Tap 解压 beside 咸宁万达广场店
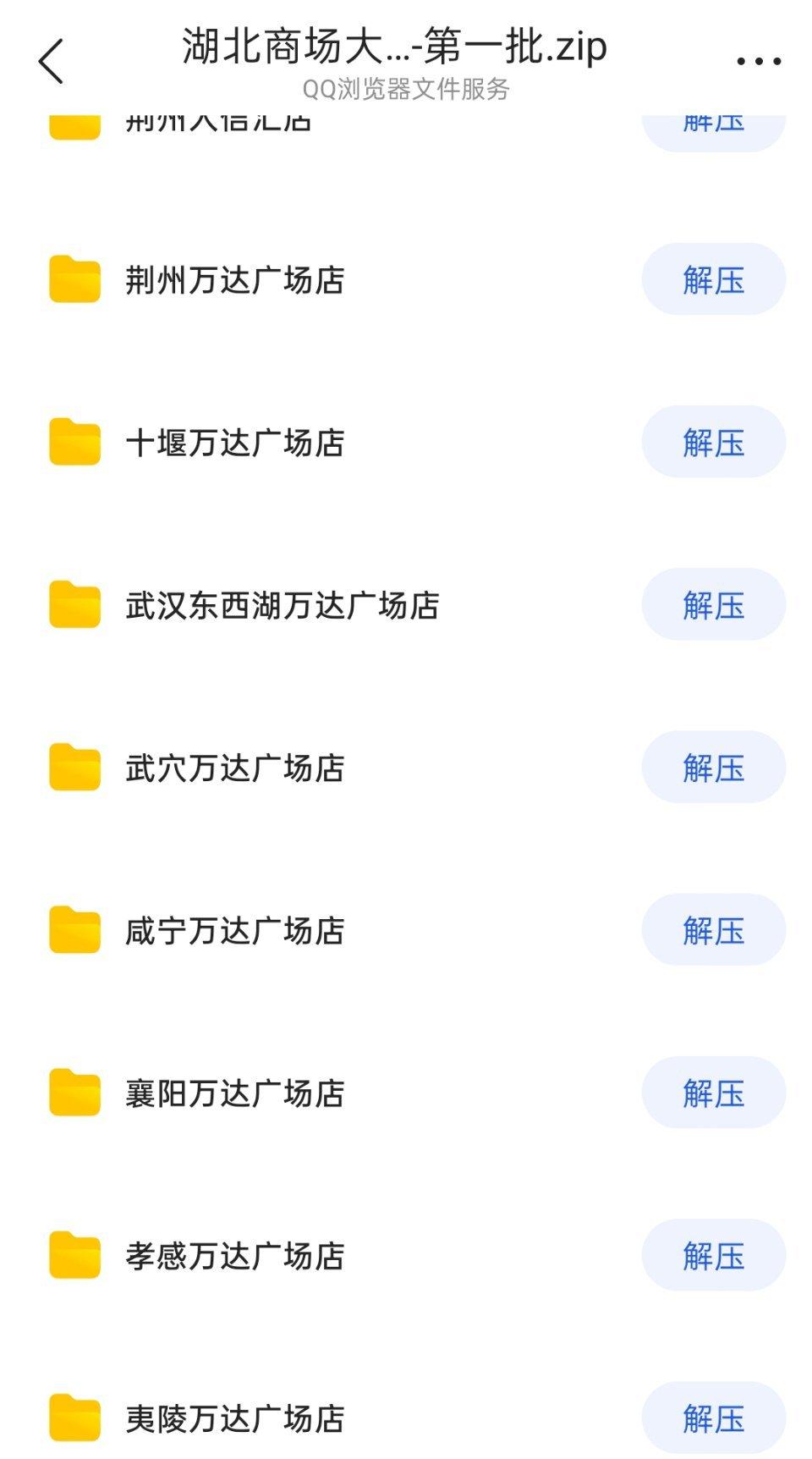The image size is (812, 1459). 713,929
